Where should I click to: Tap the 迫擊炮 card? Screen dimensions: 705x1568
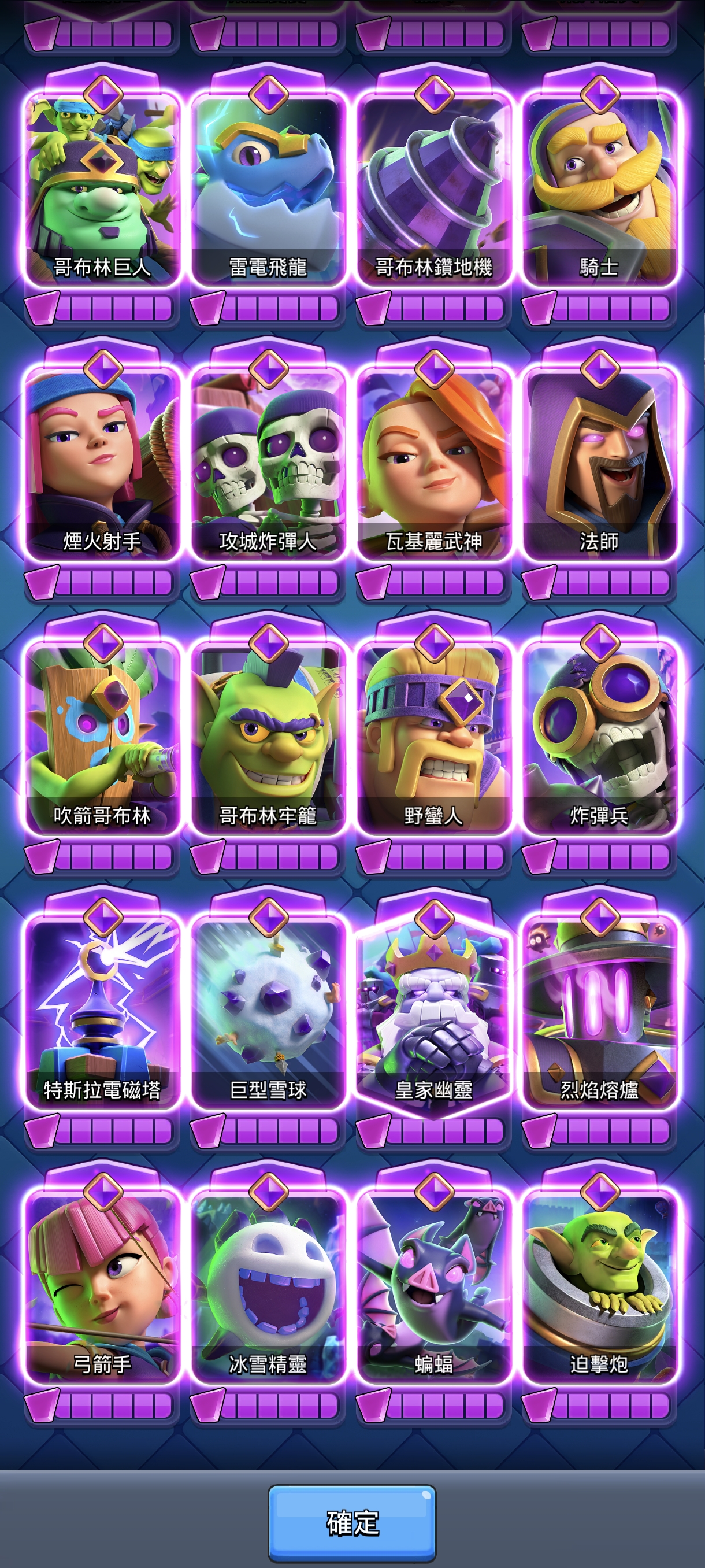[x=599, y=1284]
